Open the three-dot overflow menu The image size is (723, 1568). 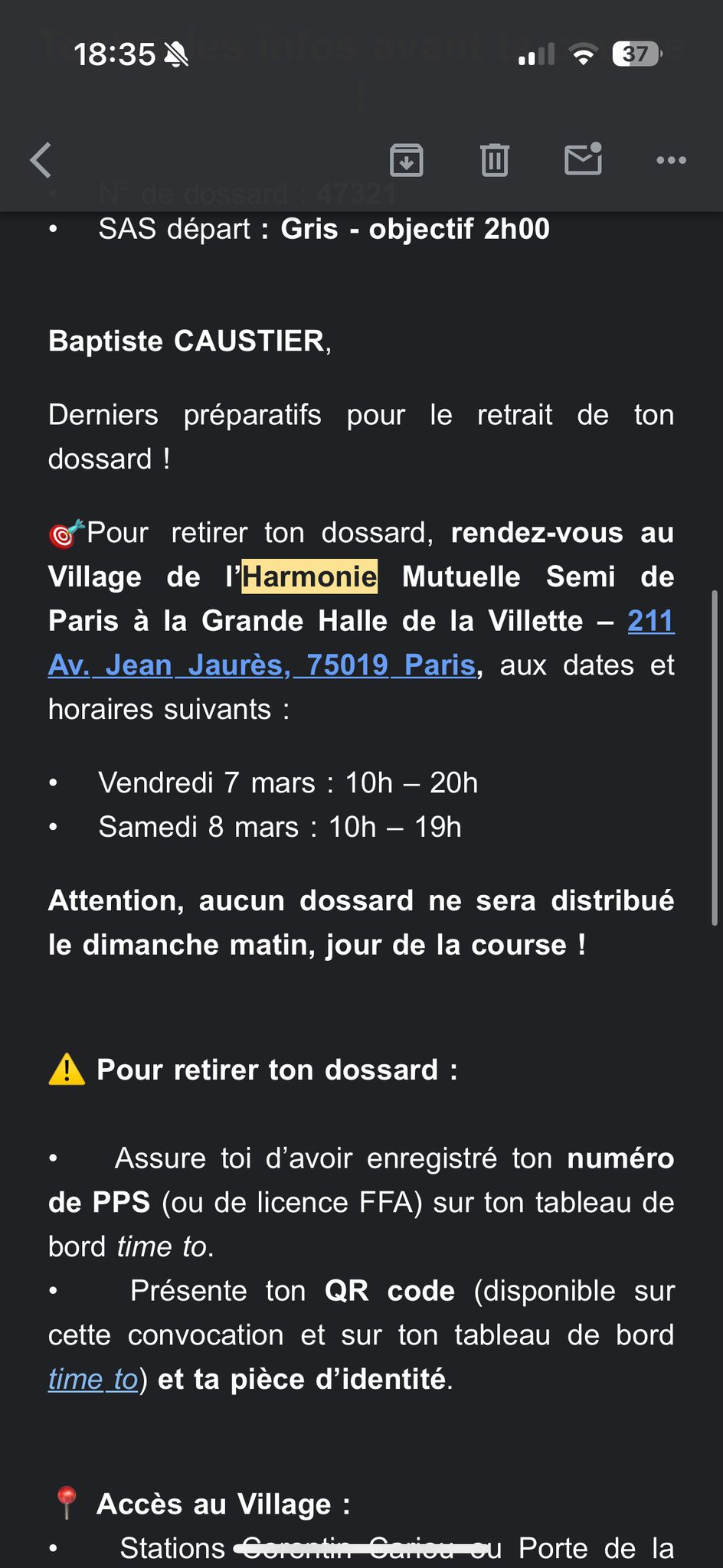click(672, 160)
